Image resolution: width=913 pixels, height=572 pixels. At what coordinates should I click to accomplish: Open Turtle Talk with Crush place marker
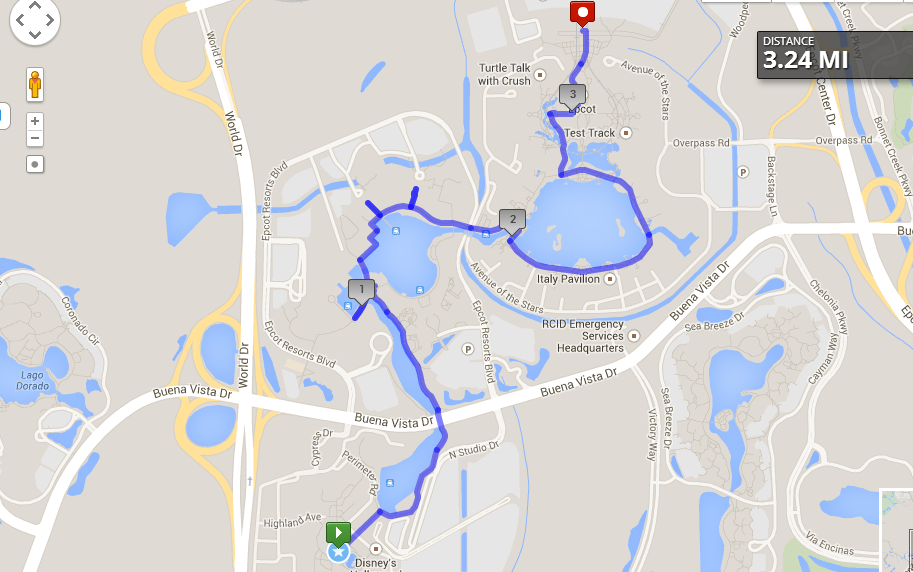540,75
